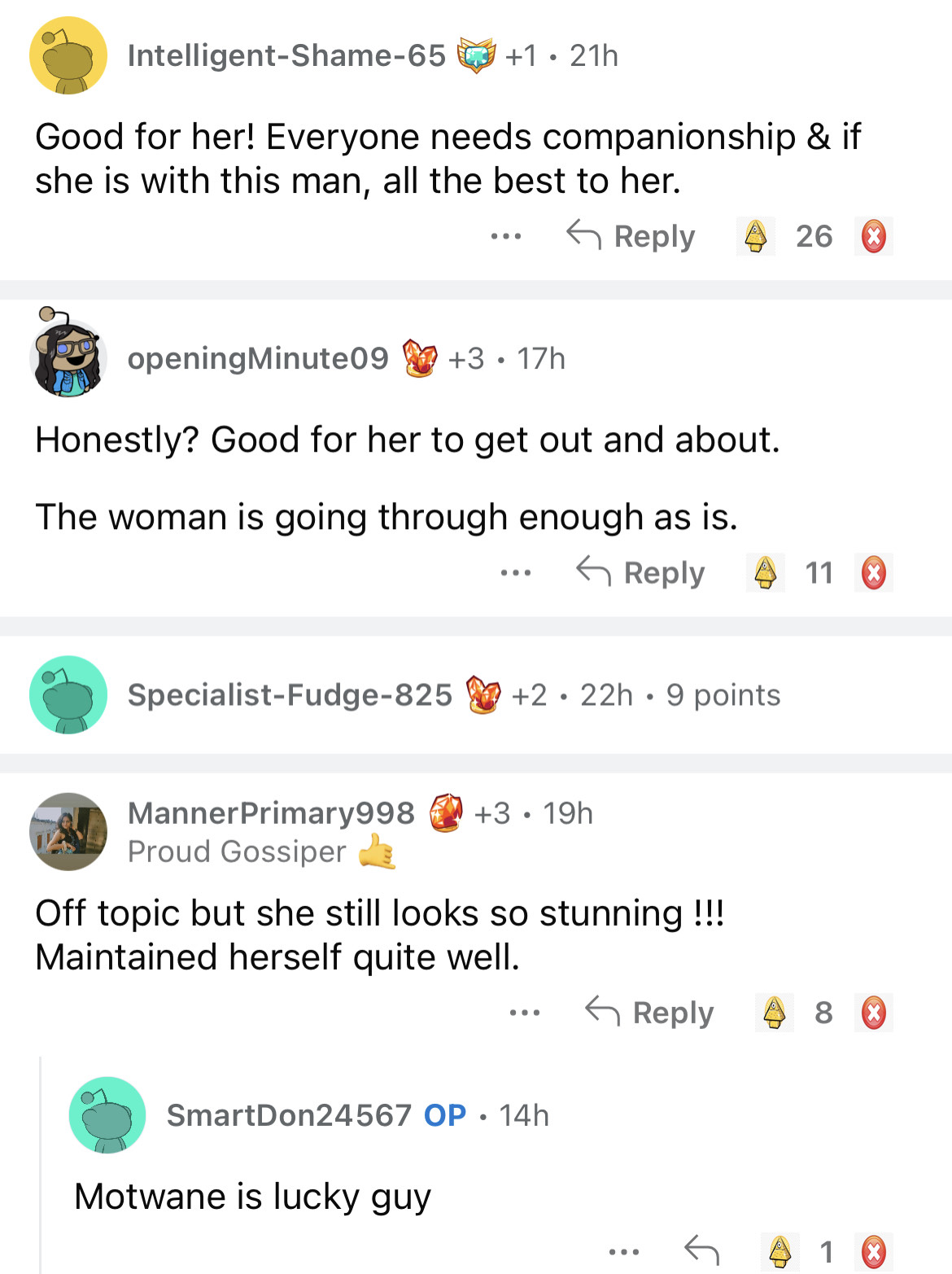Upvote Intelligent-Shame-65's comment
This screenshot has height=1274, width=952.
click(x=756, y=237)
